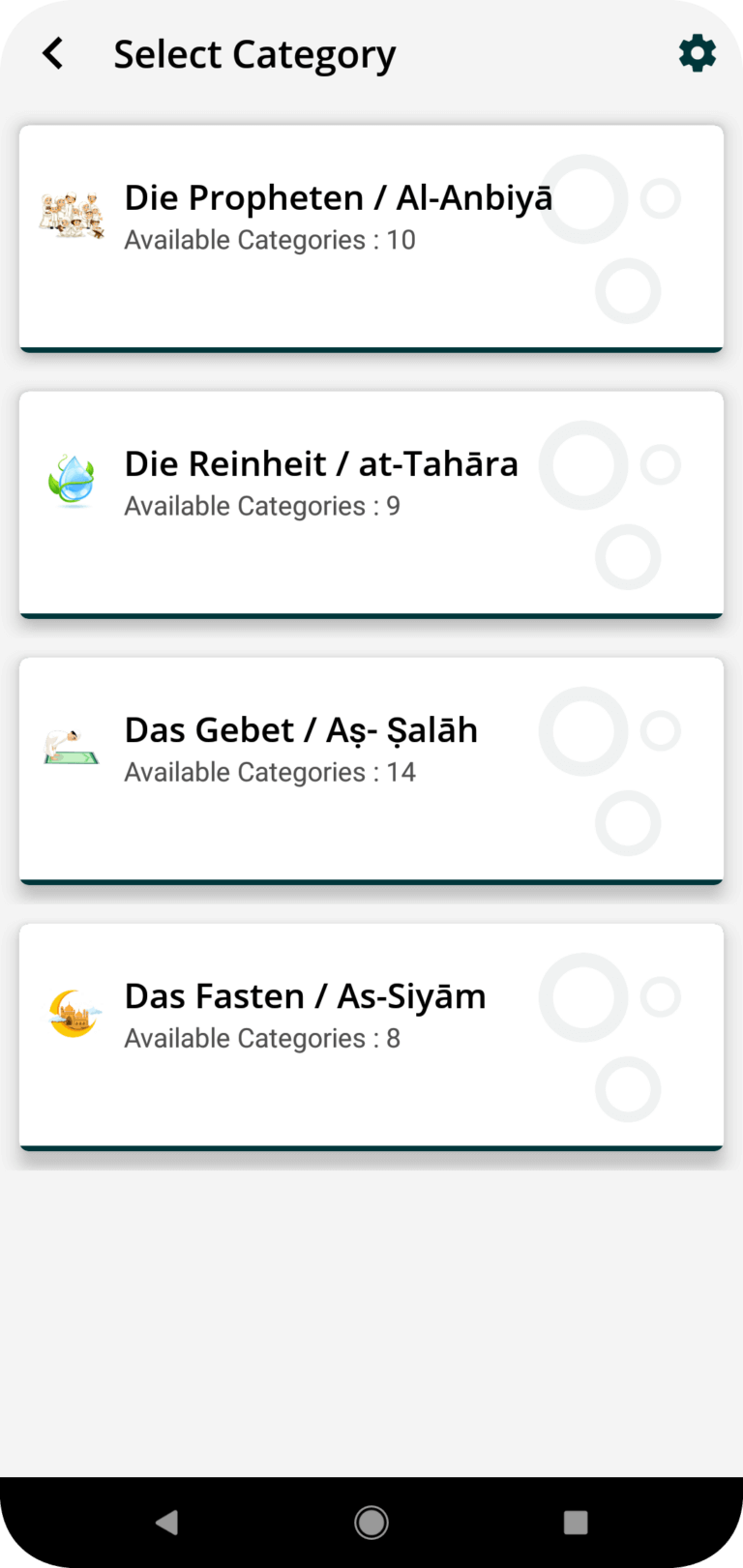Tap the system home button
Image resolution: width=743 pixels, height=1568 pixels.
[371, 1523]
